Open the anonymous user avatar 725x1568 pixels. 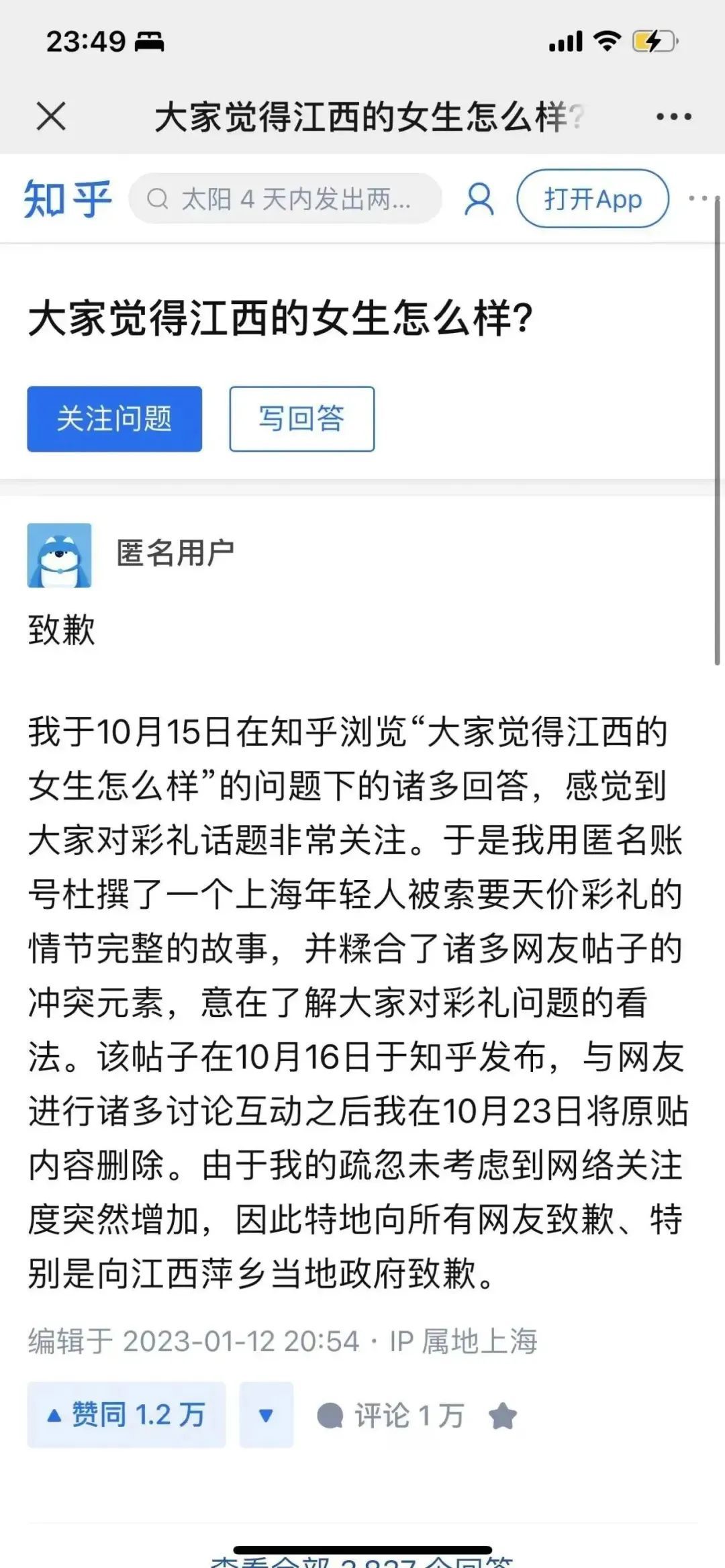pyautogui.click(x=59, y=555)
